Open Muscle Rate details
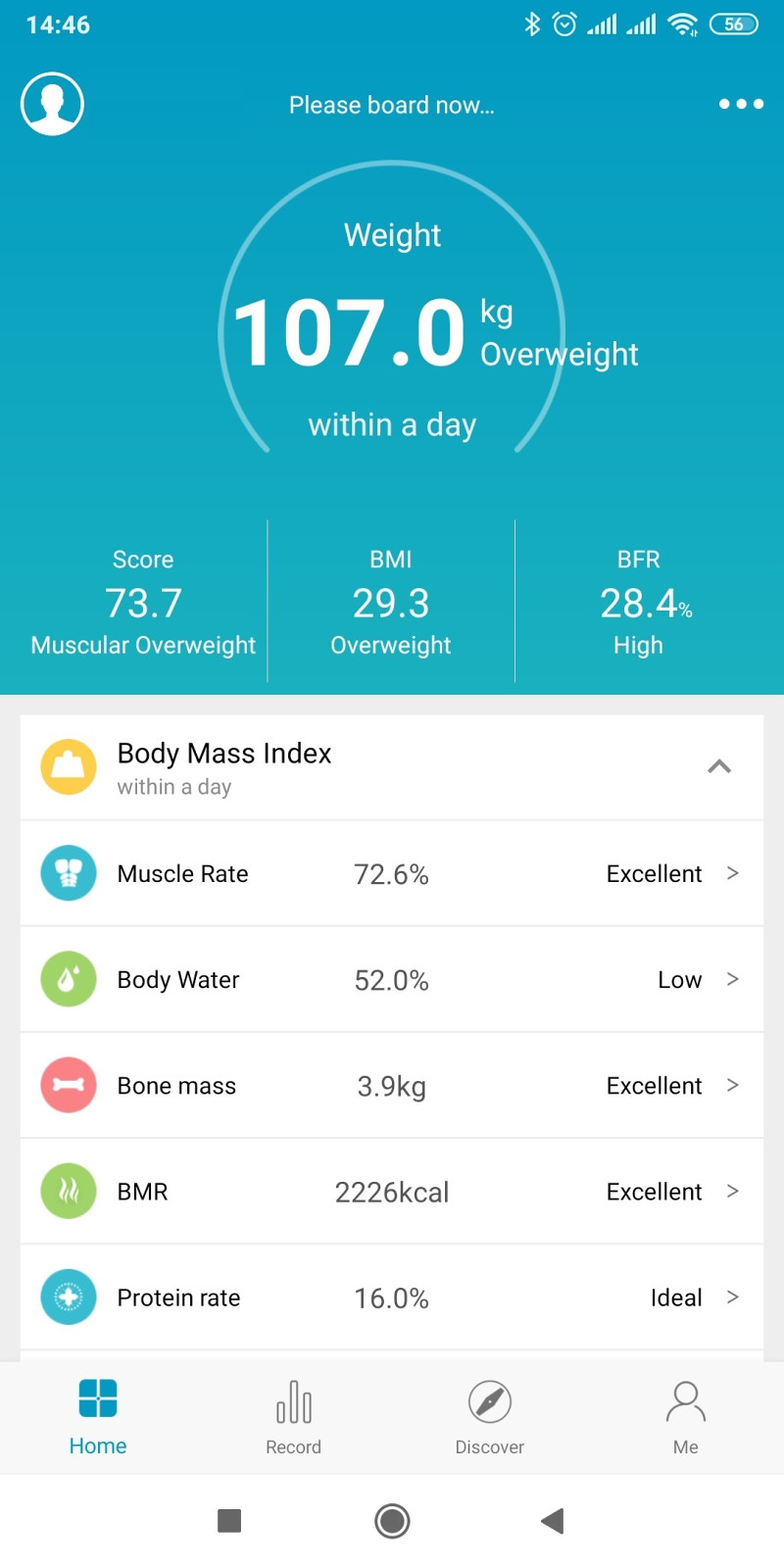Image resolution: width=784 pixels, height=1568 pixels. pos(392,873)
